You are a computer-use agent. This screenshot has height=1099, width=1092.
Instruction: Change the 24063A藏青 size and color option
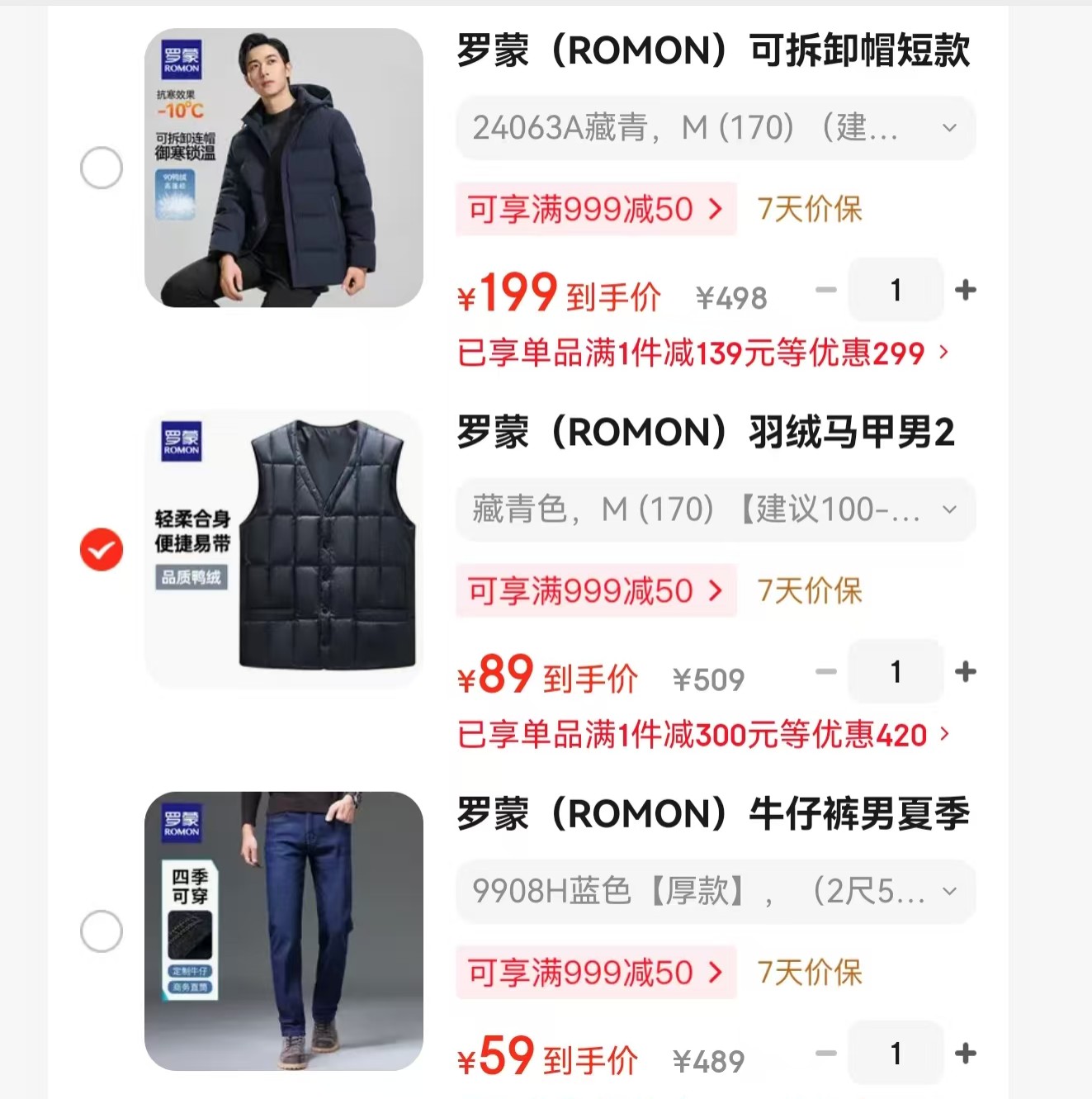pos(715,128)
